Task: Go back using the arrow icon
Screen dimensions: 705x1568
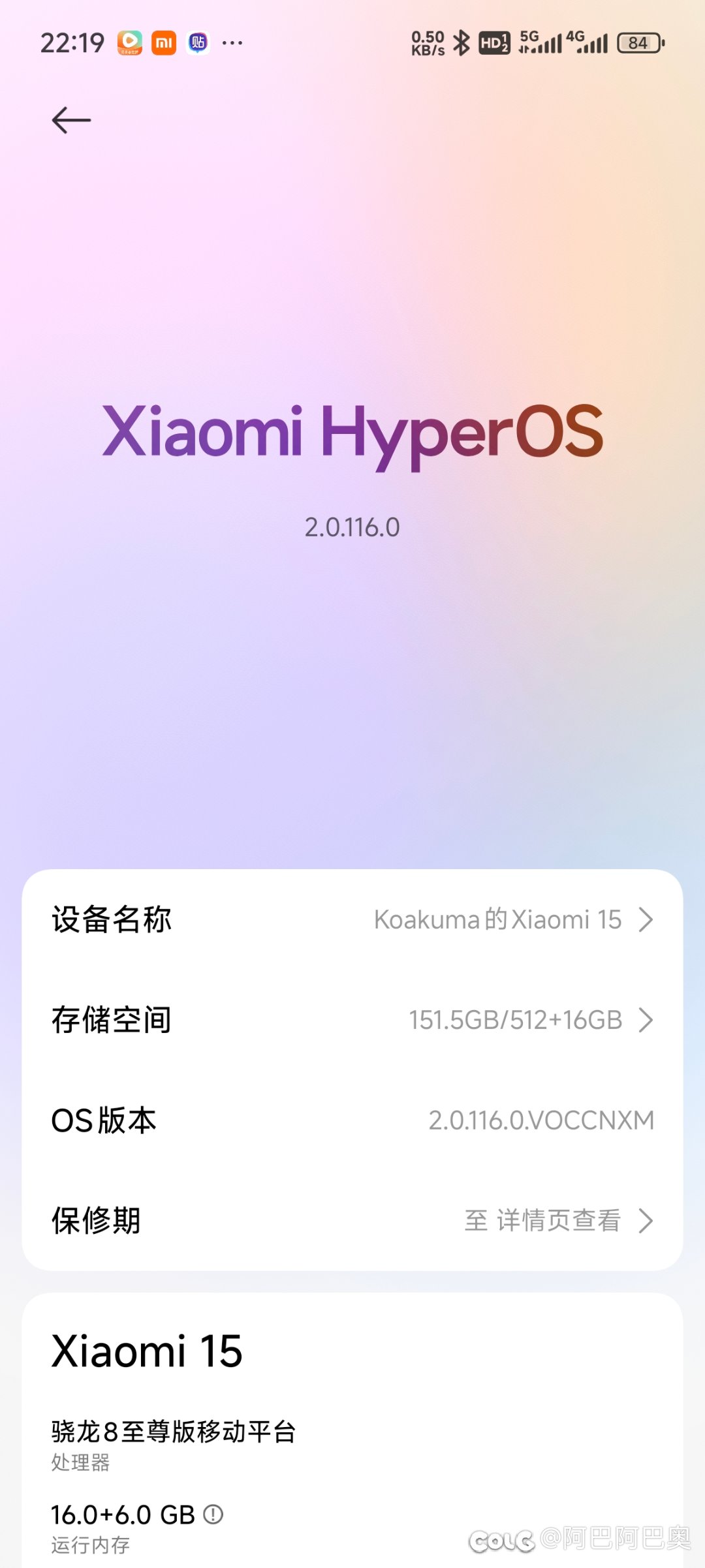Action: pyautogui.click(x=71, y=120)
